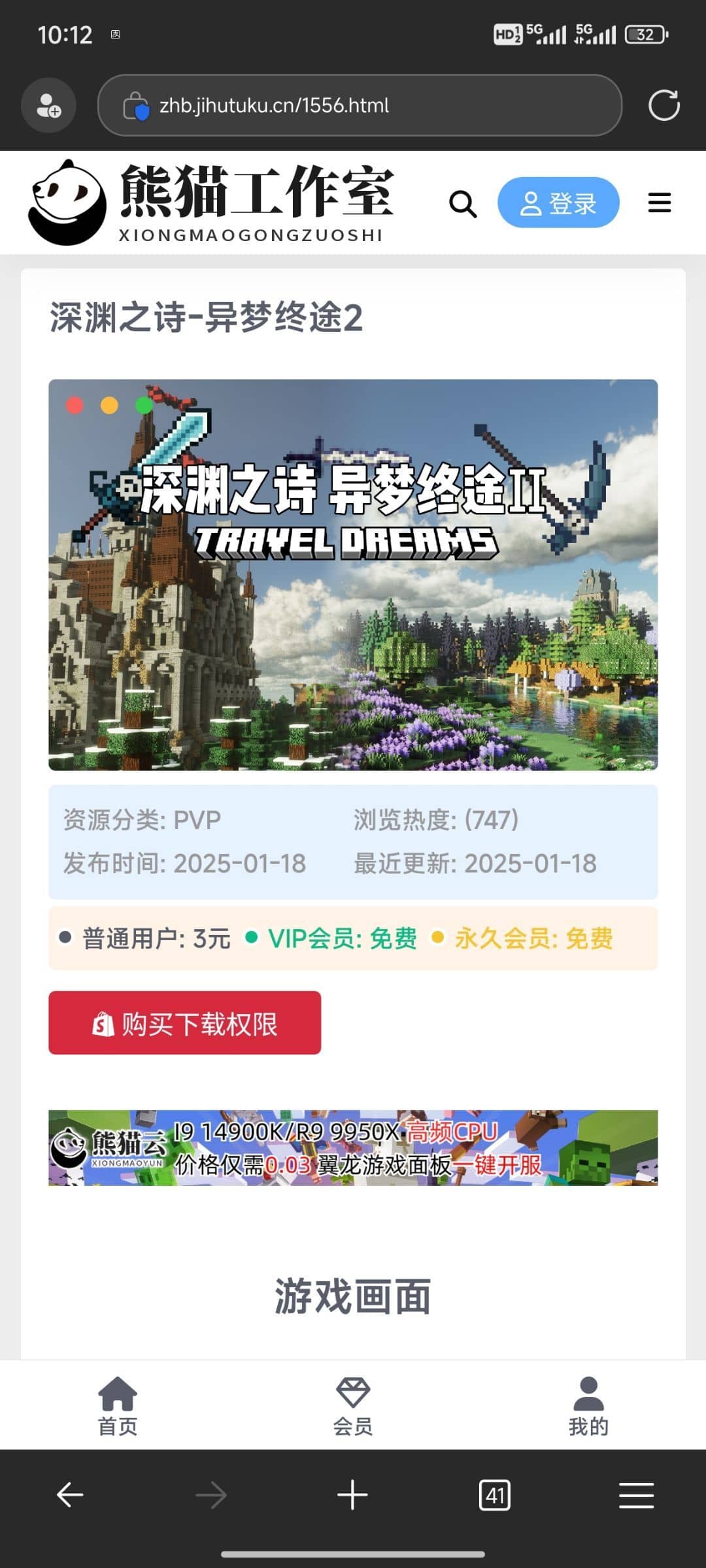Open the browser bottom menu
The height and width of the screenshot is (1568, 706).
tap(636, 1495)
